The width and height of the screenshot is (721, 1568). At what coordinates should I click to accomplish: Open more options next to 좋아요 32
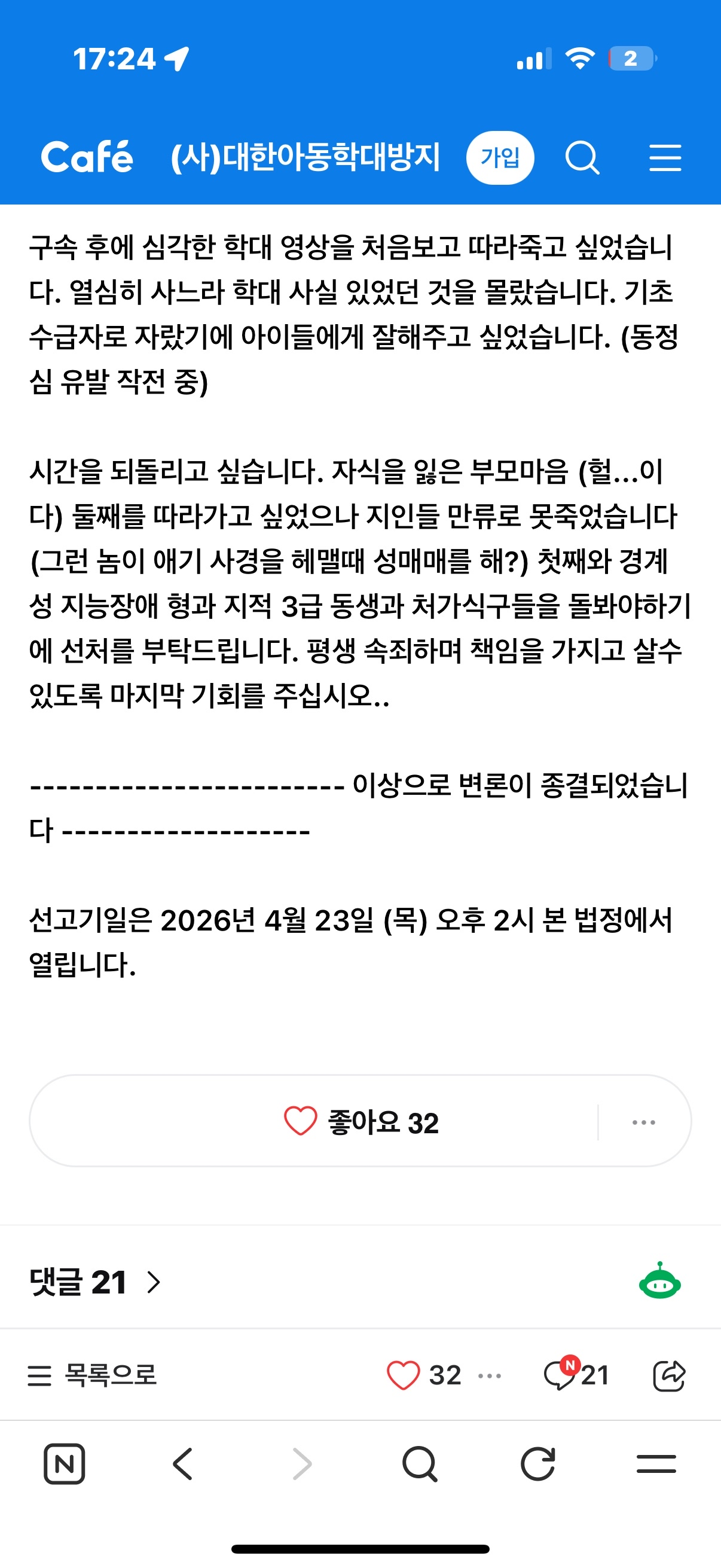pyautogui.click(x=643, y=1122)
